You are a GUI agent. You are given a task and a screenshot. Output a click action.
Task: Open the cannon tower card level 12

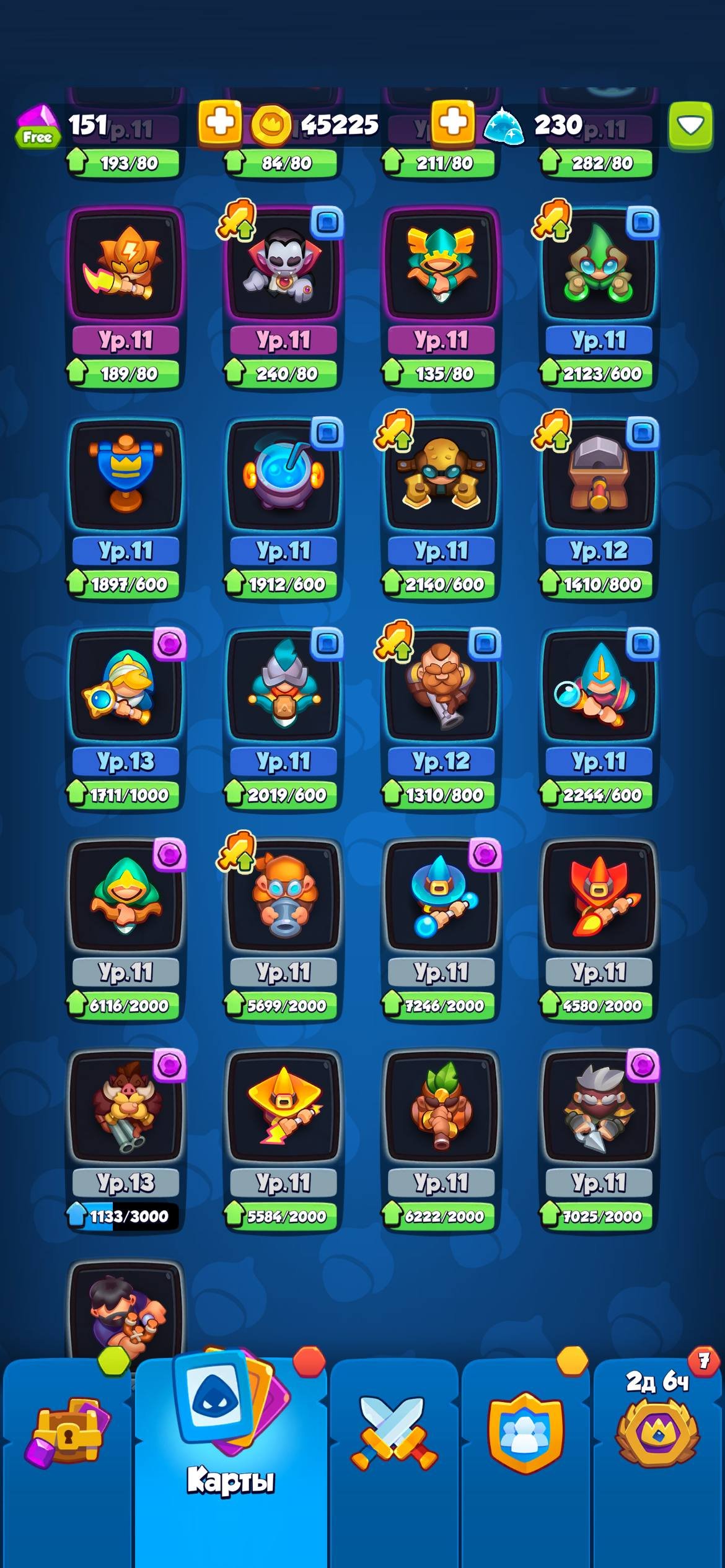[599, 476]
